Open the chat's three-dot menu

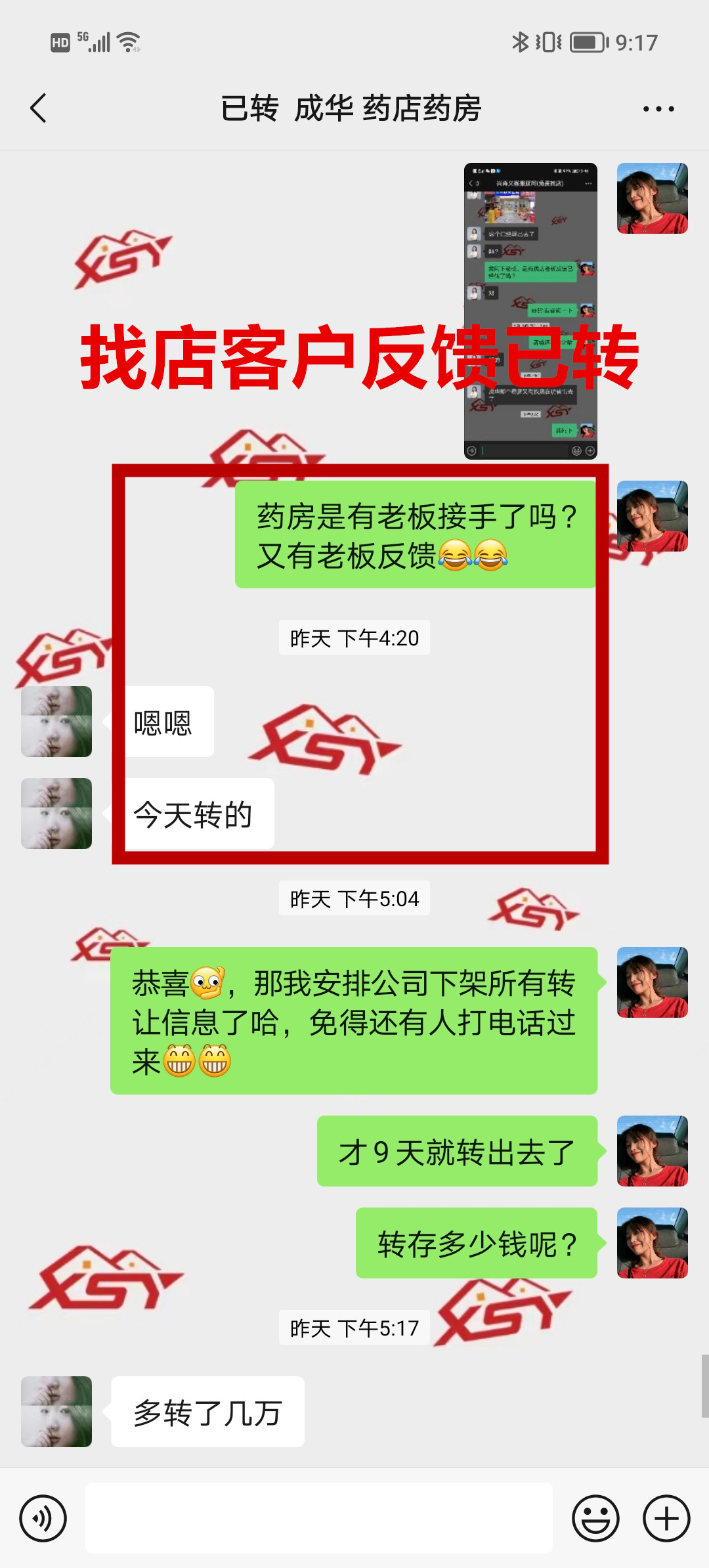point(658,109)
